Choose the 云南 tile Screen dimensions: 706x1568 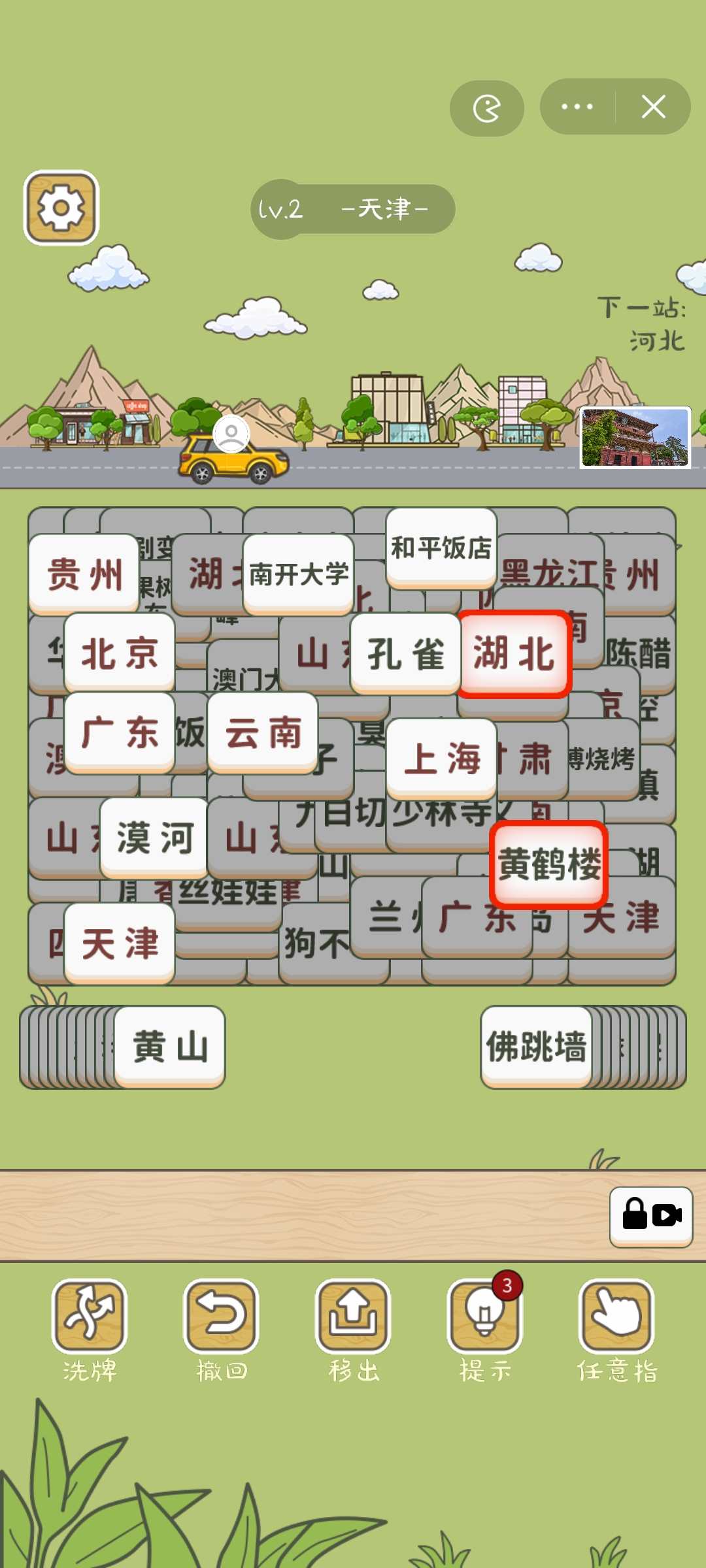click(263, 732)
